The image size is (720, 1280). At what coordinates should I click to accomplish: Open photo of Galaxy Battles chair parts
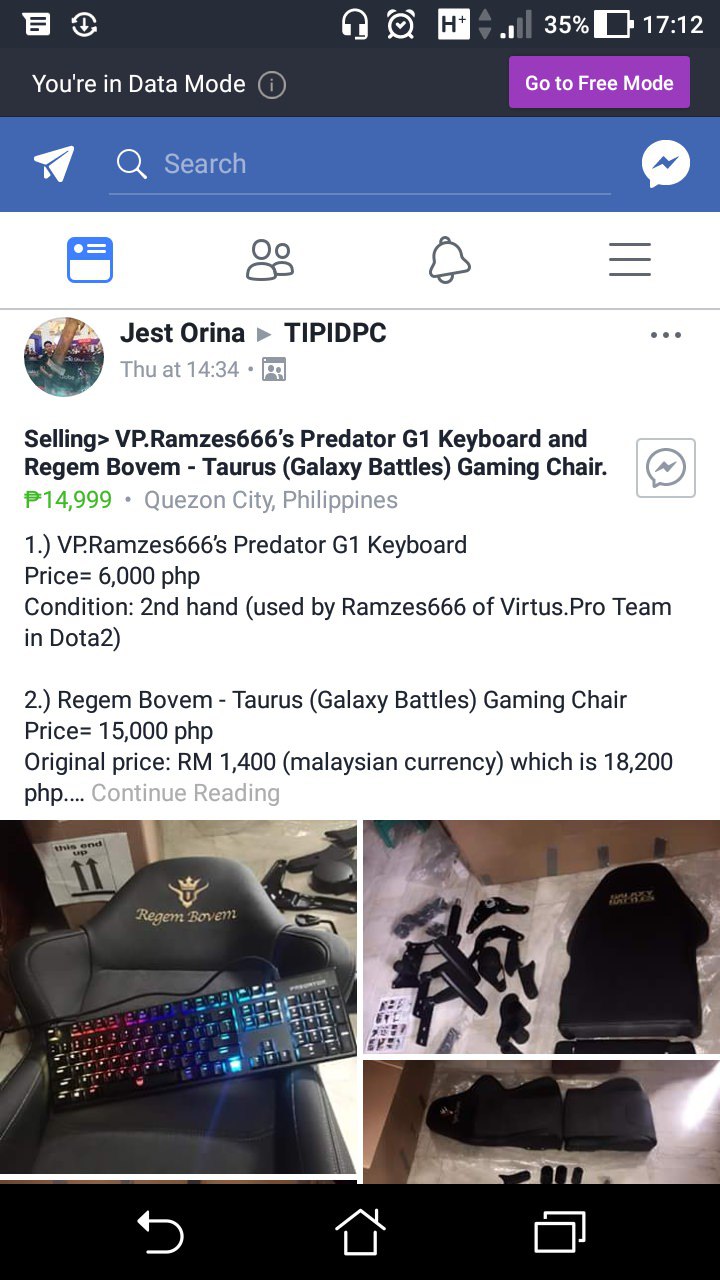tap(541, 937)
